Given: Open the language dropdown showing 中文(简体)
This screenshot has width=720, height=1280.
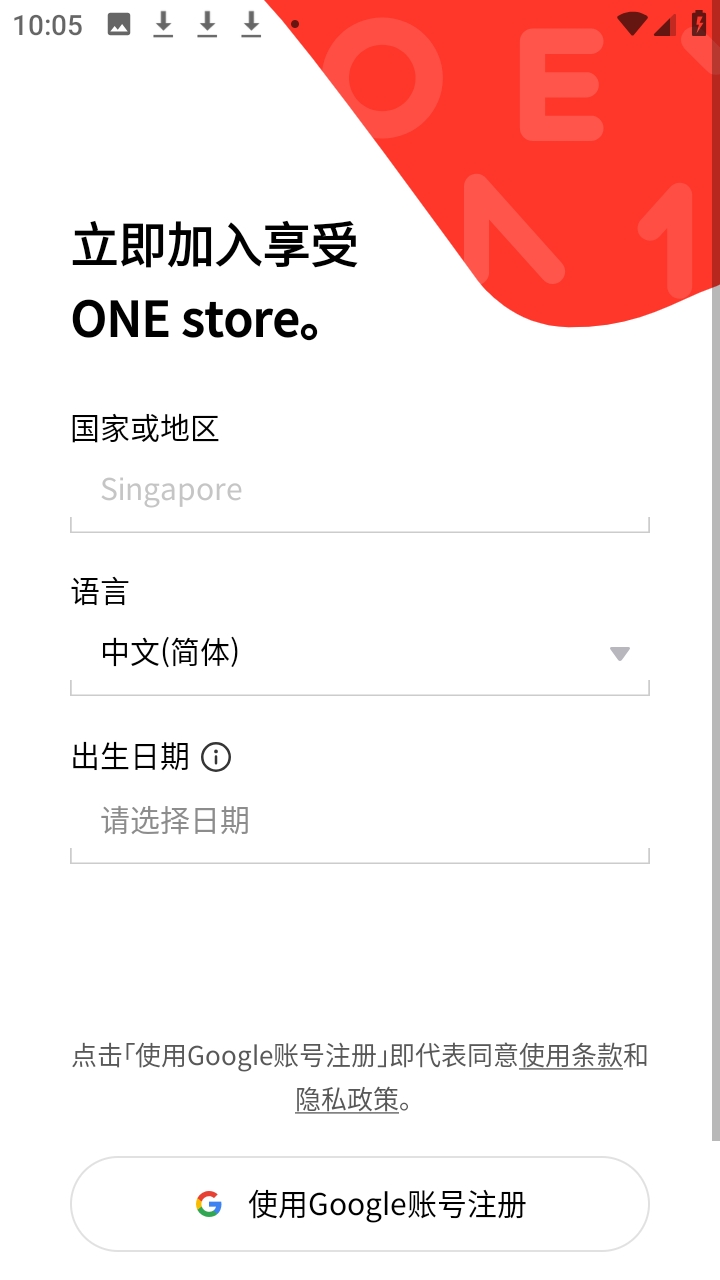Looking at the screenshot, I should tap(360, 654).
